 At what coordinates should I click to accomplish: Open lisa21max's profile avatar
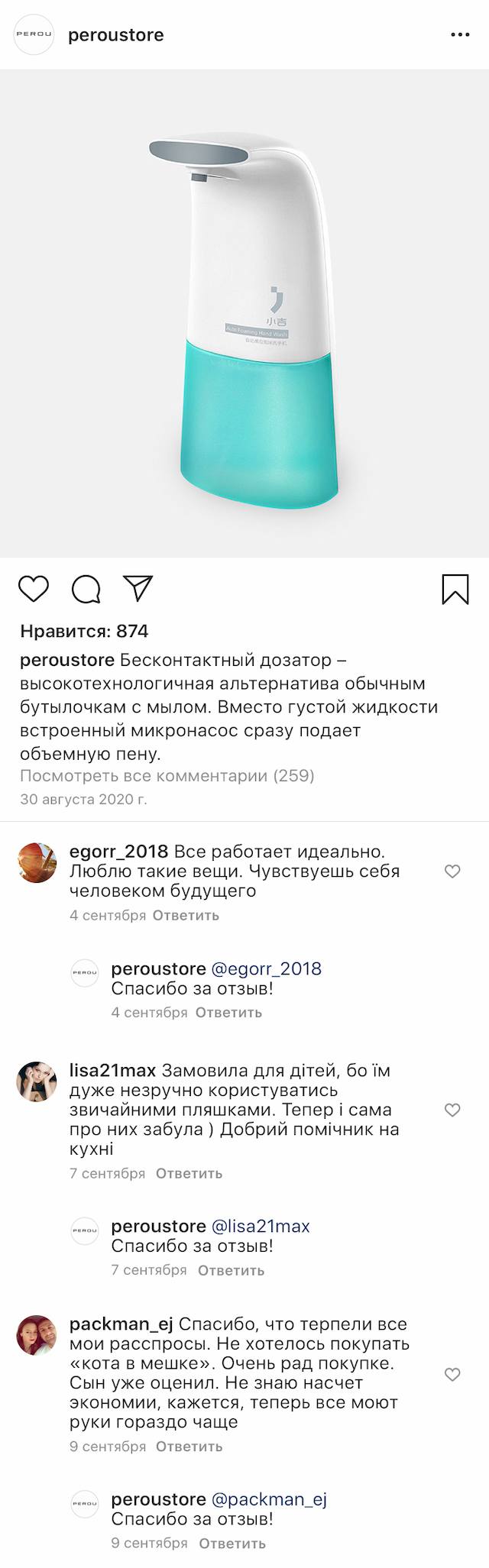37,1081
